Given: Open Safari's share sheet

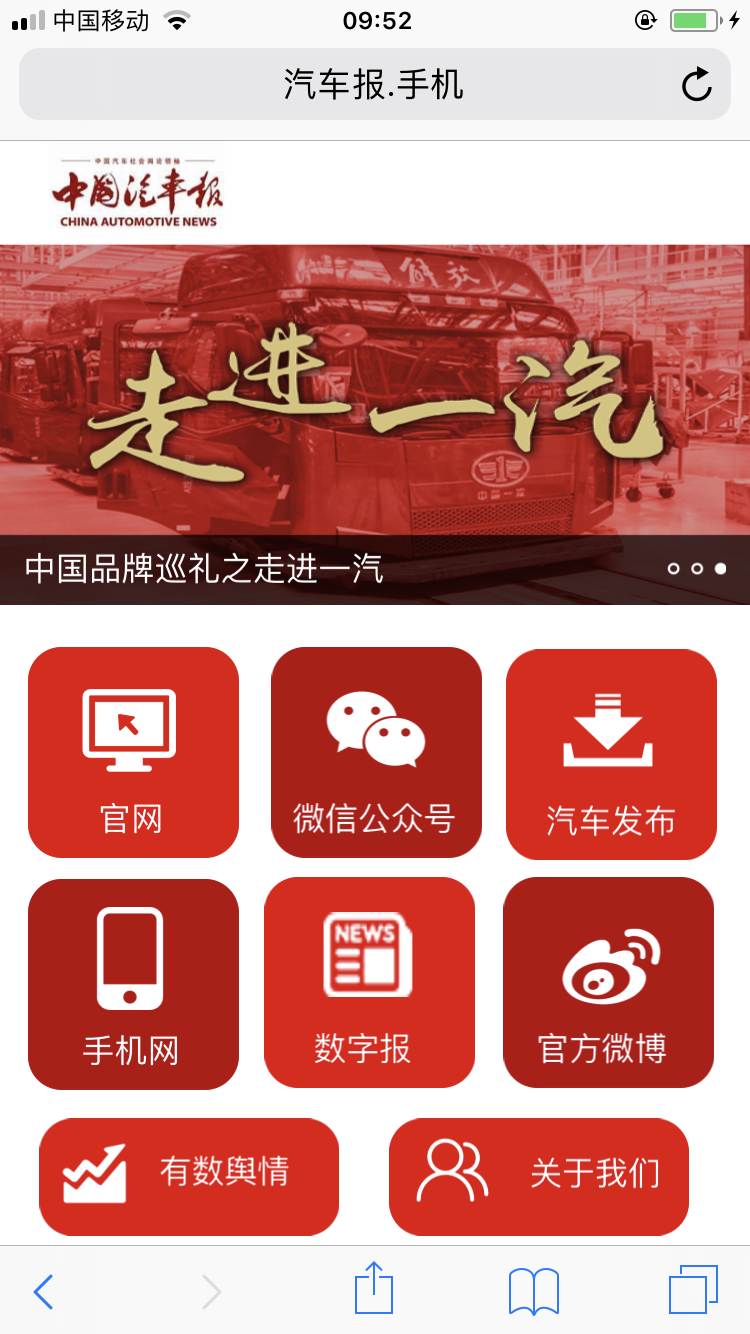Looking at the screenshot, I should 374,1288.
